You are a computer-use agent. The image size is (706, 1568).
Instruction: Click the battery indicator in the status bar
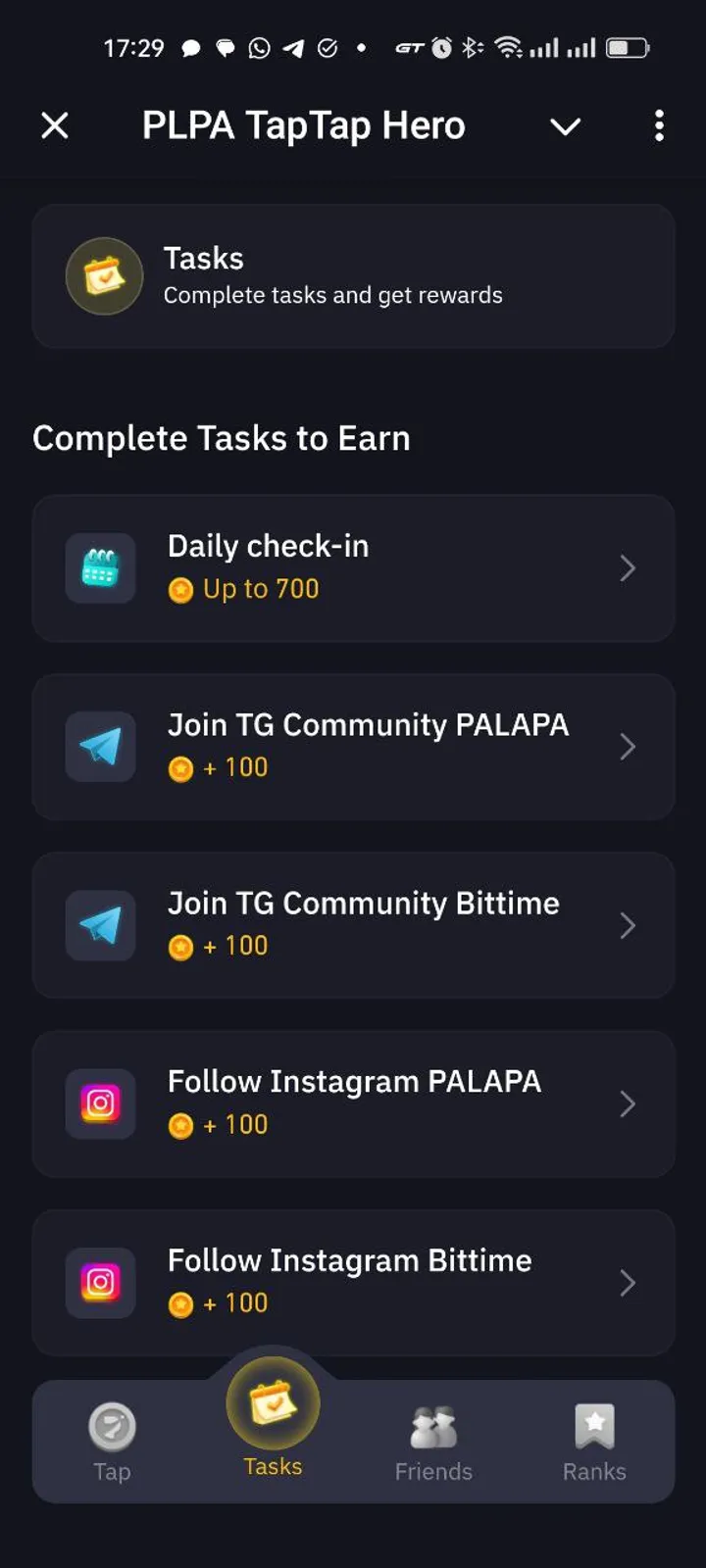coord(628,46)
